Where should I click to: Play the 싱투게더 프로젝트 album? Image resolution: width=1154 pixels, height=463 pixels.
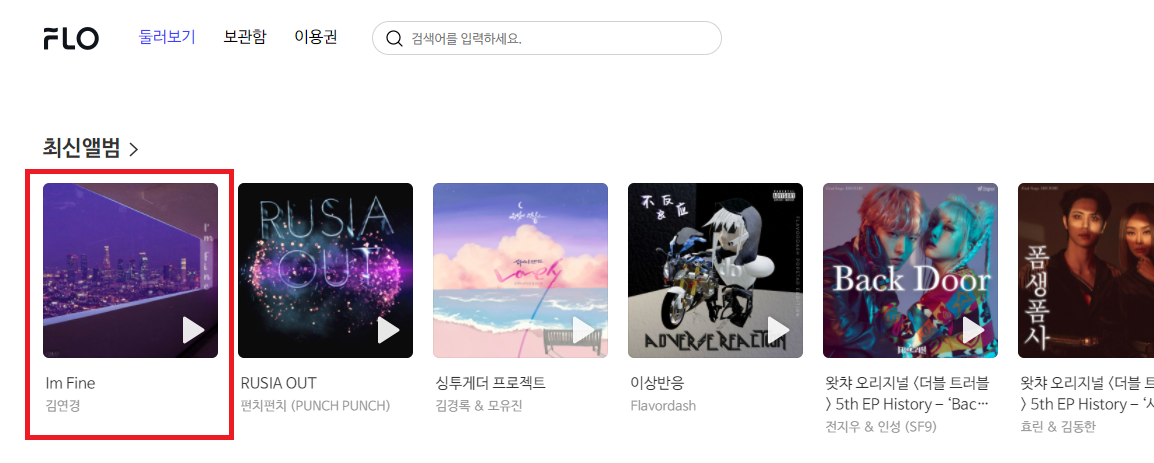coord(584,330)
